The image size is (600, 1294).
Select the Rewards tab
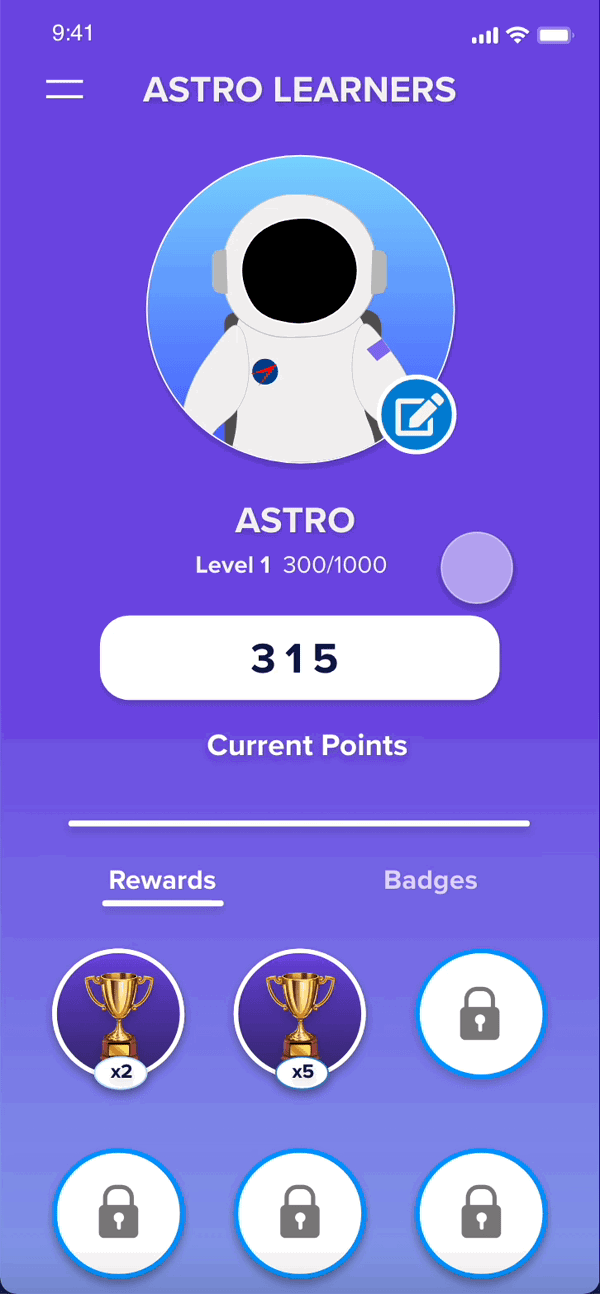[x=162, y=881]
